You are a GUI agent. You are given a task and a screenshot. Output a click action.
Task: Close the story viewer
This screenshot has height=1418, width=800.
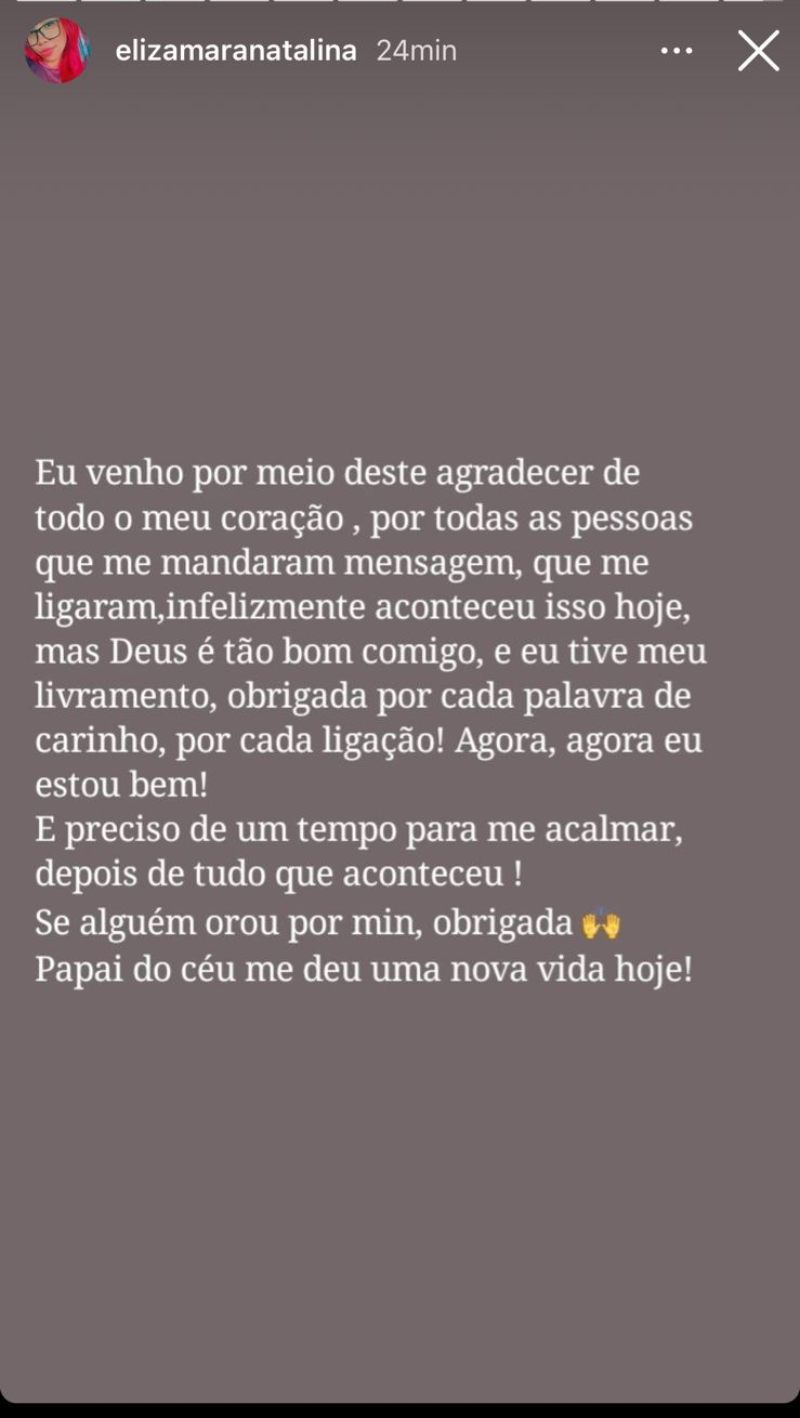click(x=758, y=51)
